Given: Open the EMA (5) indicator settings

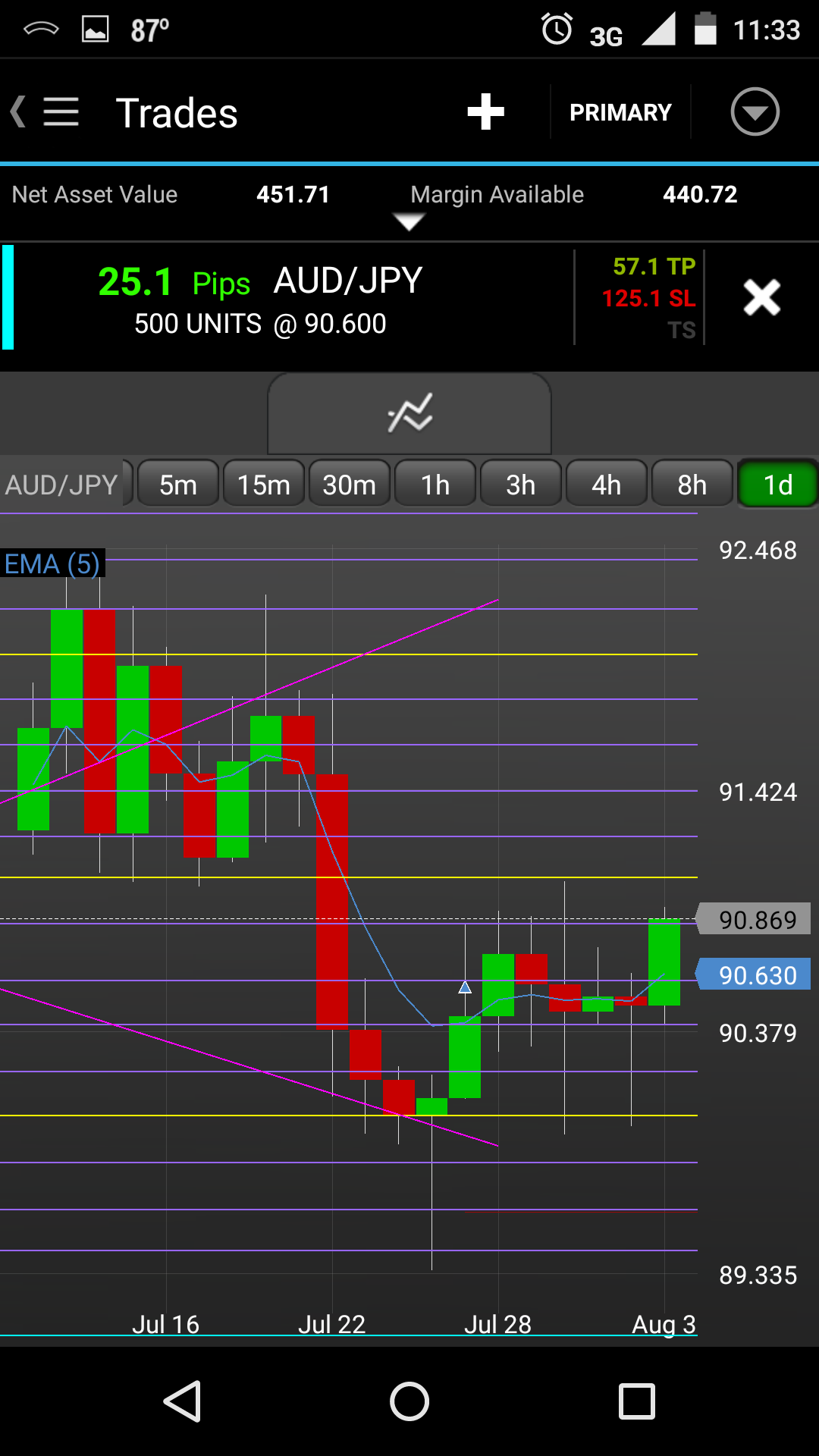Looking at the screenshot, I should point(52,564).
